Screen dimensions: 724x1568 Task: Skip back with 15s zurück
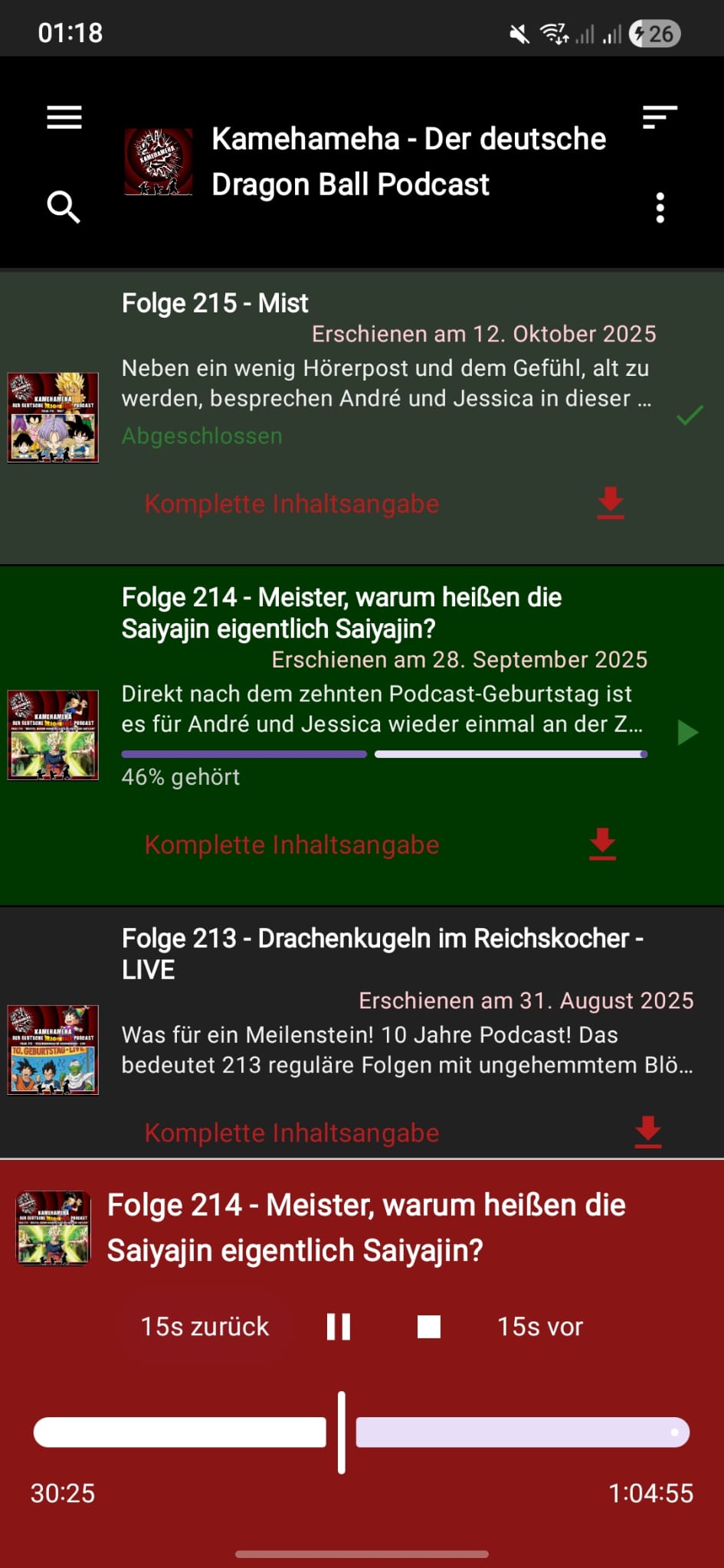pyautogui.click(x=205, y=1326)
